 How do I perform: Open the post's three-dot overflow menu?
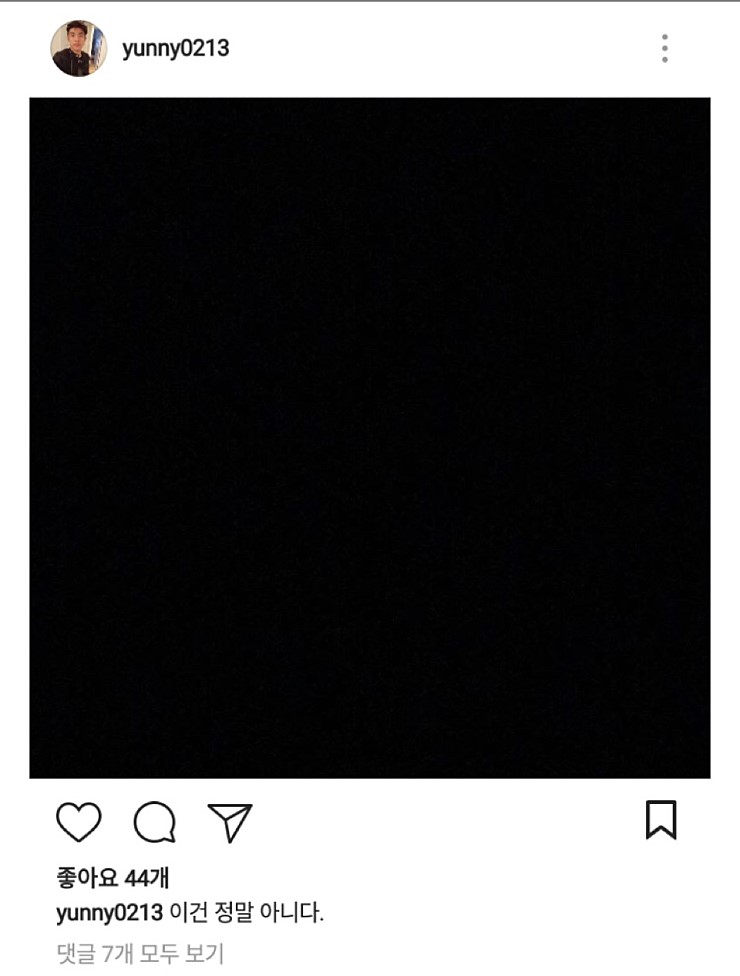(665, 48)
